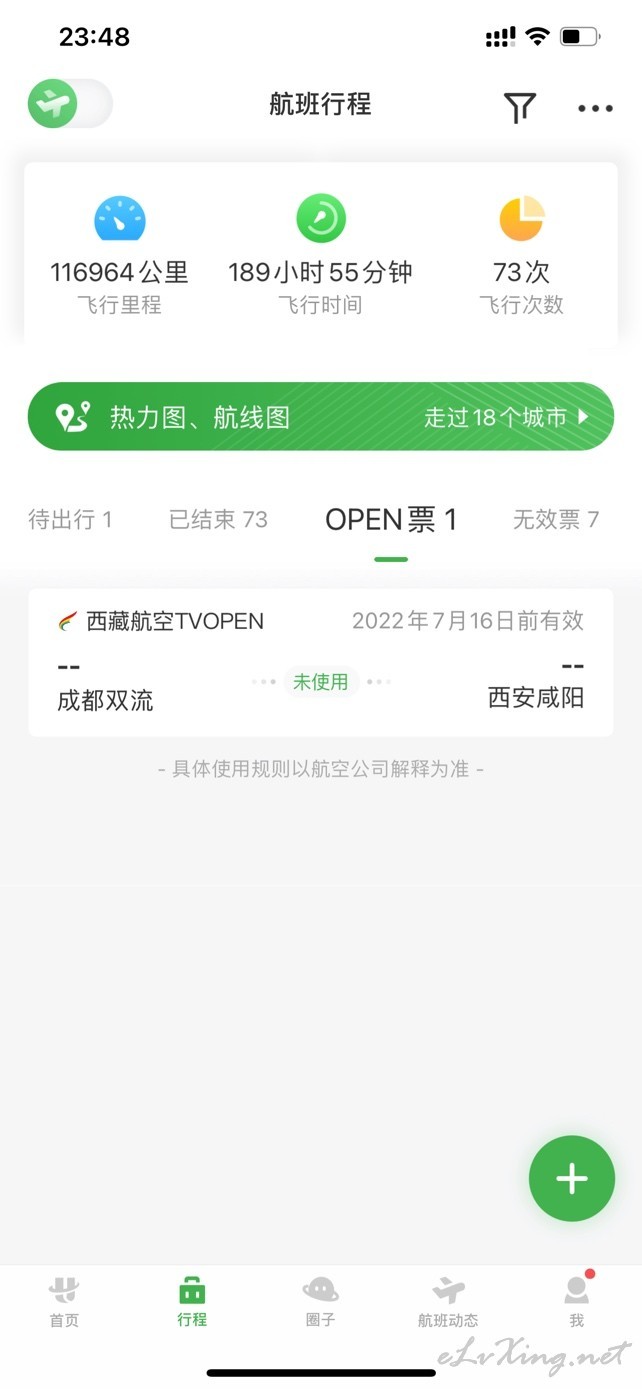Viewport: 642px width, 1389px height.
Task: Go to the 首页 tab
Action: (64, 1301)
